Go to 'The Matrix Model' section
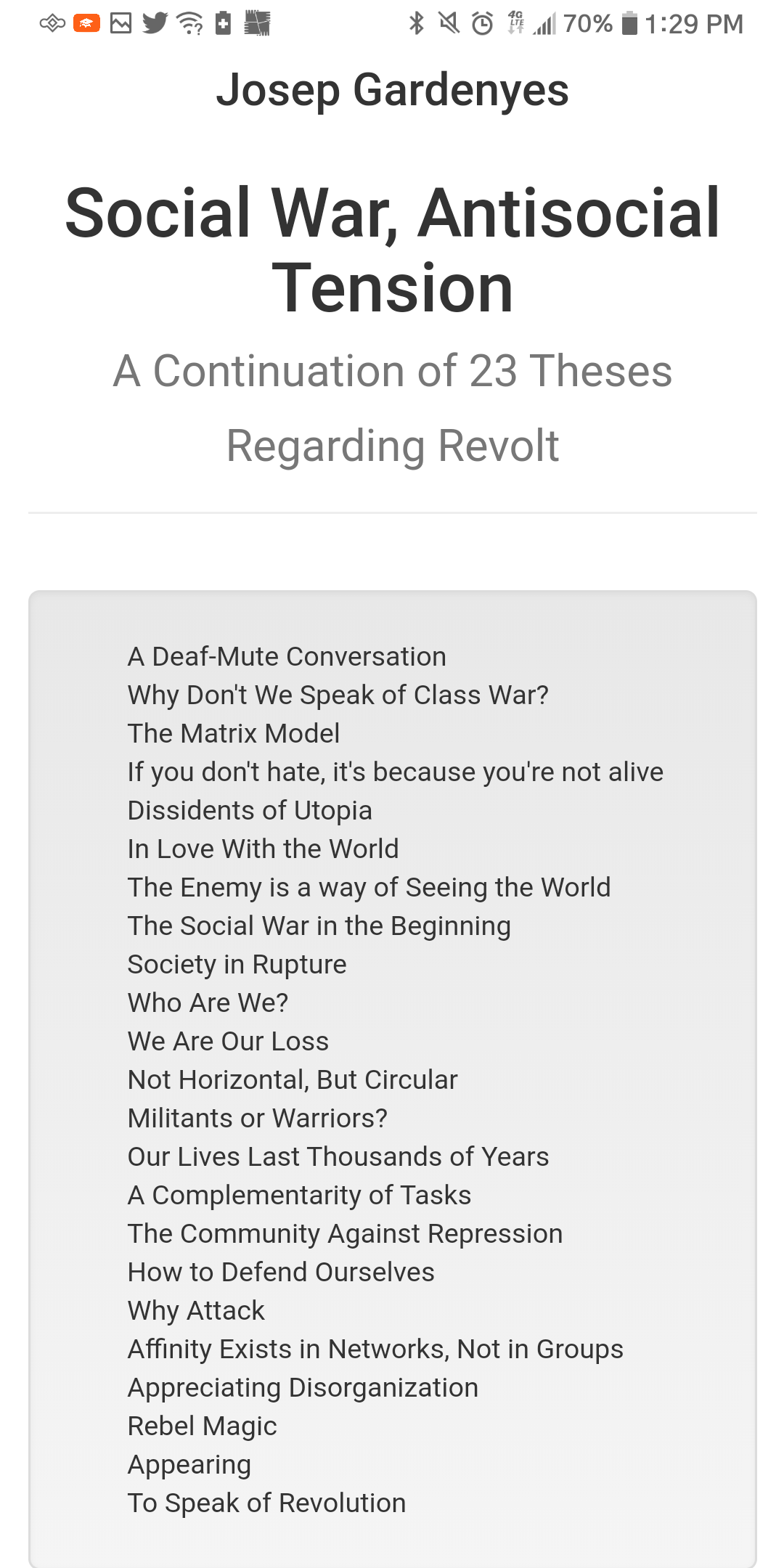784x1568 pixels. [x=234, y=733]
